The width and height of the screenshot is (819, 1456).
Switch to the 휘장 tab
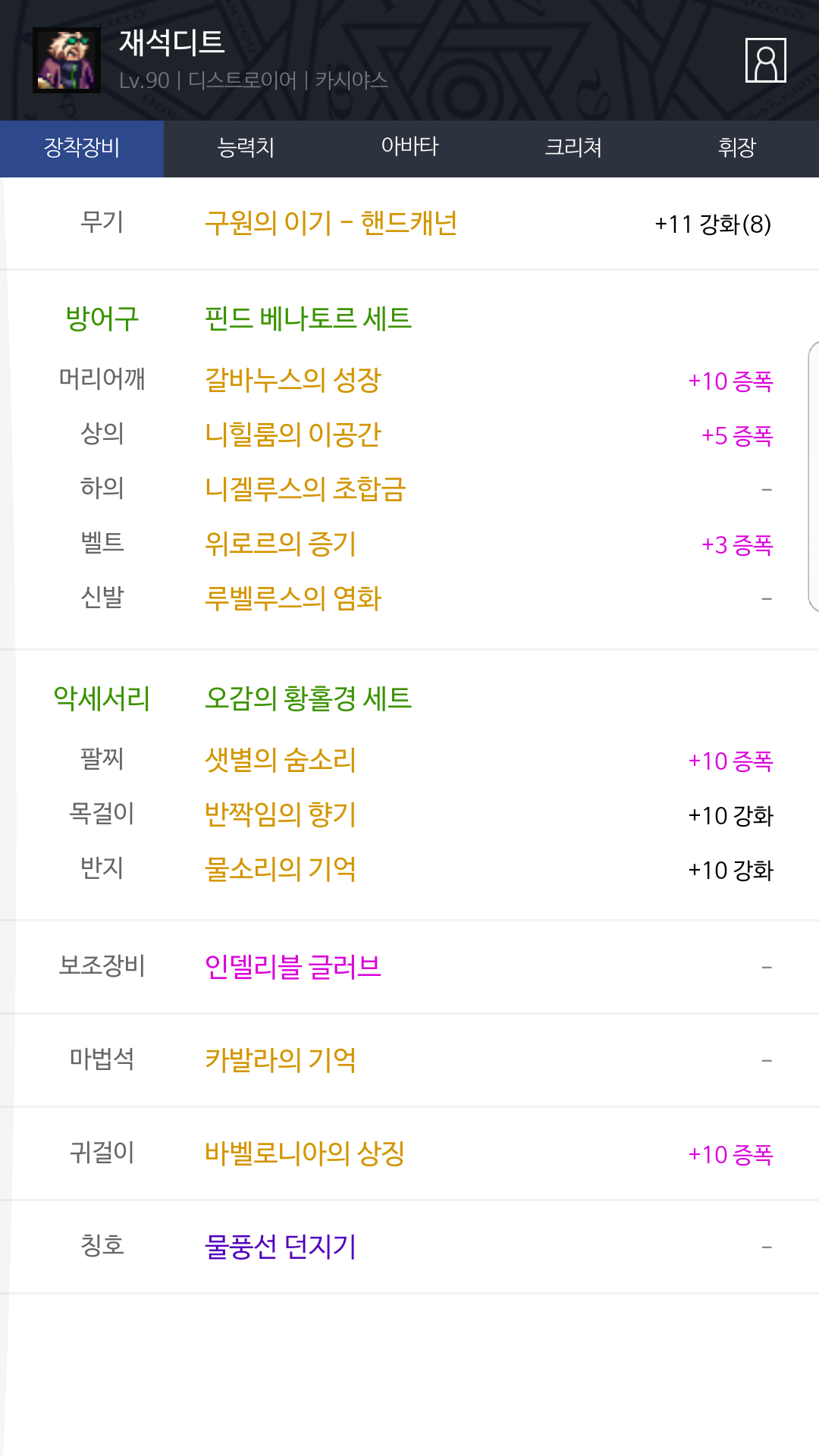coord(736,148)
